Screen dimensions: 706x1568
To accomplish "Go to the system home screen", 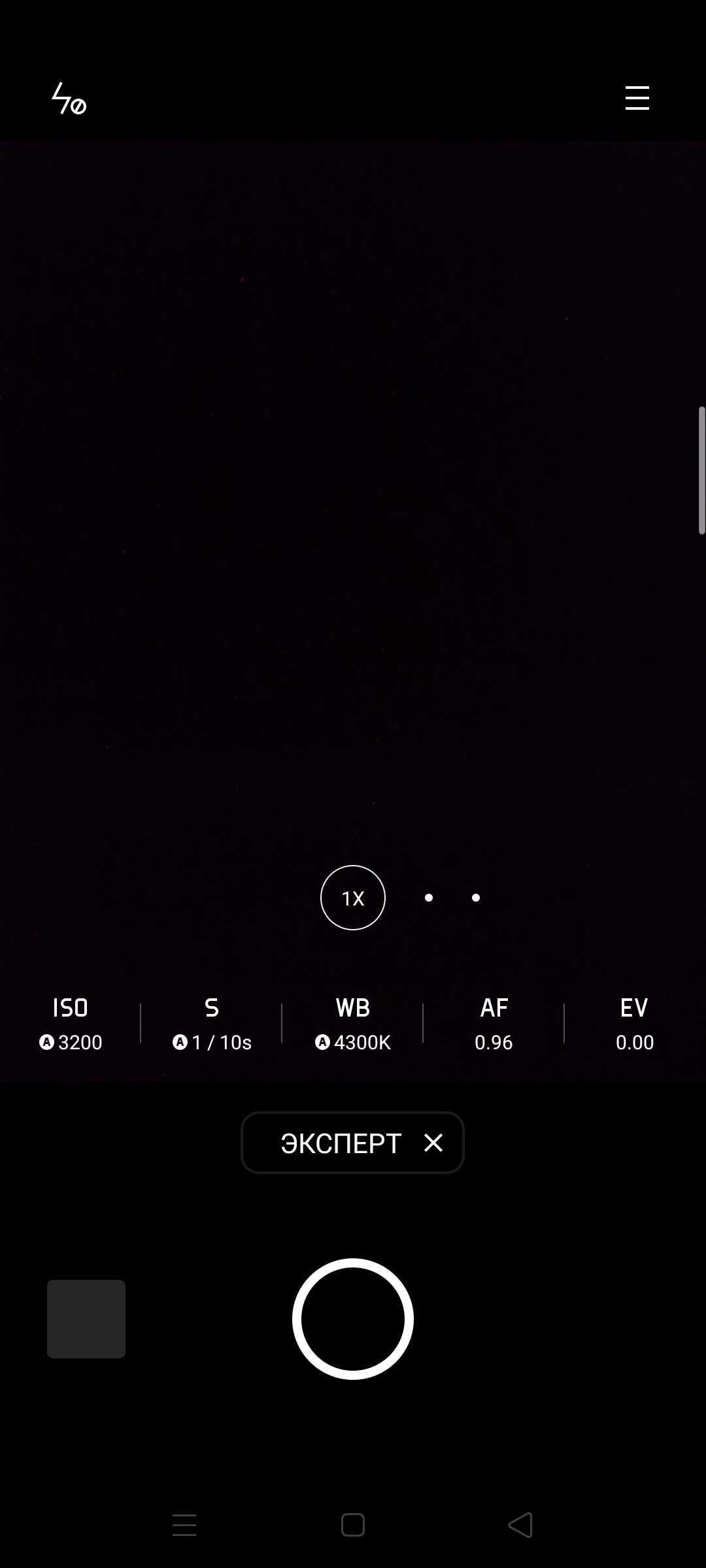I will click(353, 1525).
